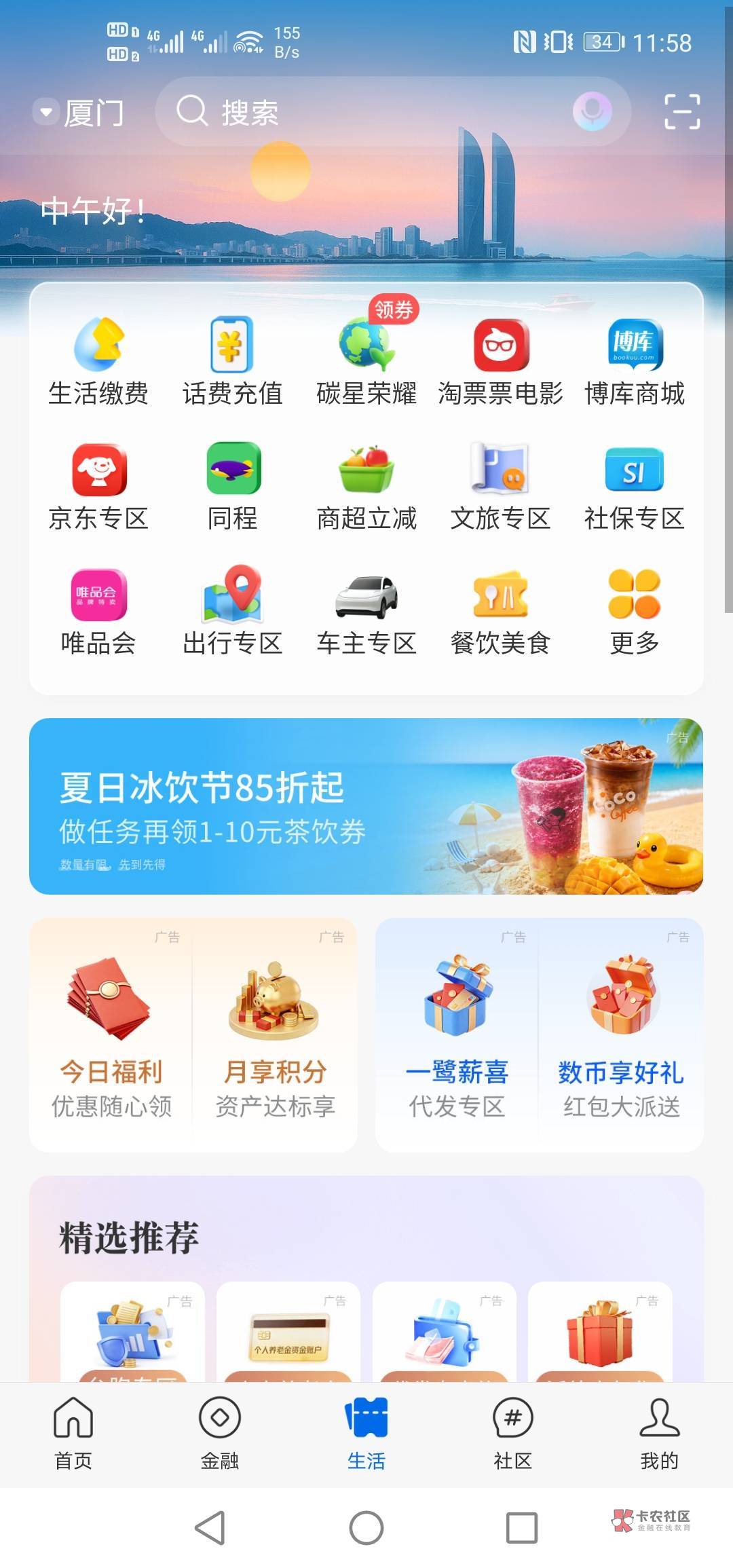The image size is (733, 1568).
Task: Open the 厦门 city selector dropdown
Action: coord(79,112)
